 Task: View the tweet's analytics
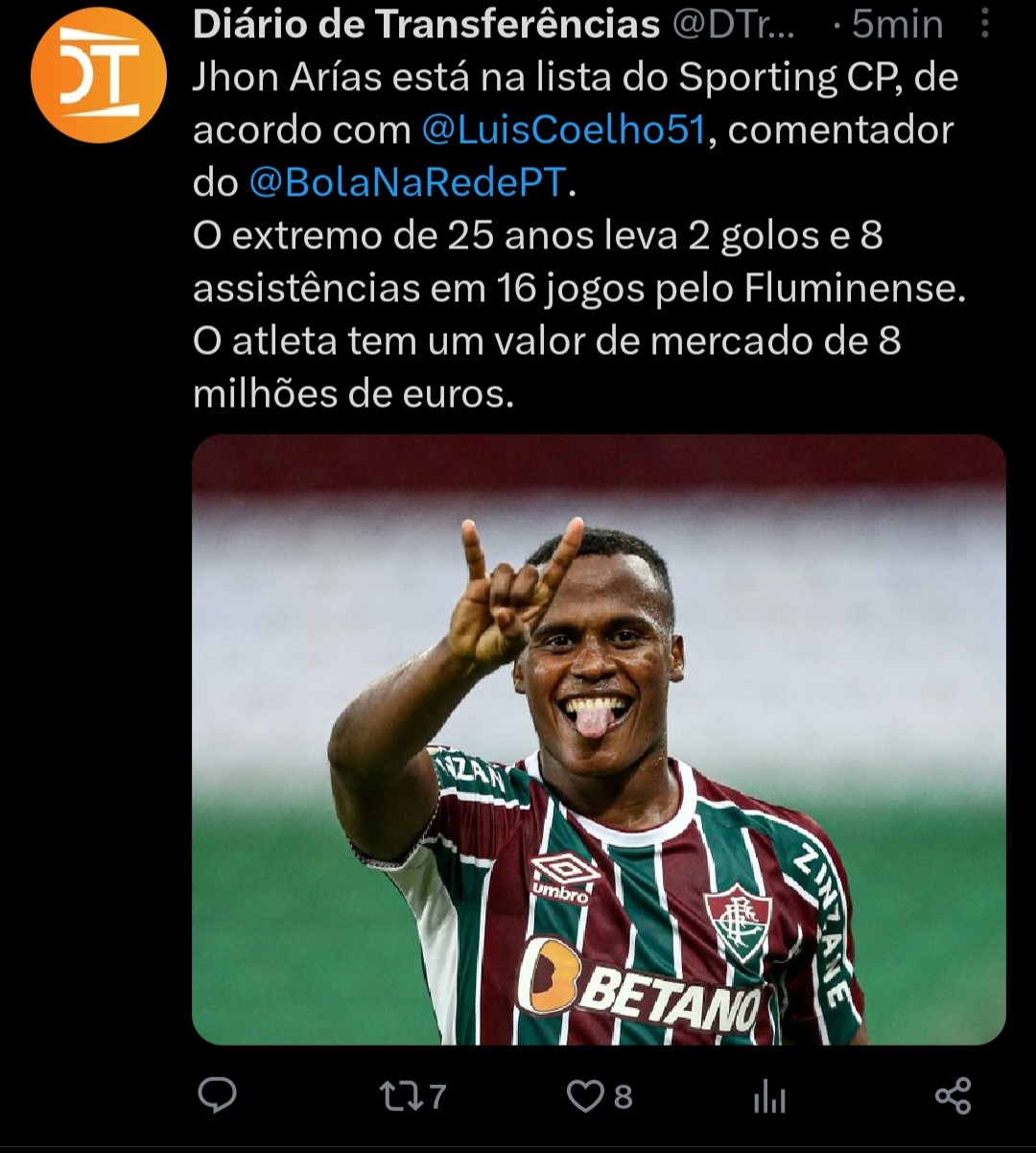pos(769,1094)
